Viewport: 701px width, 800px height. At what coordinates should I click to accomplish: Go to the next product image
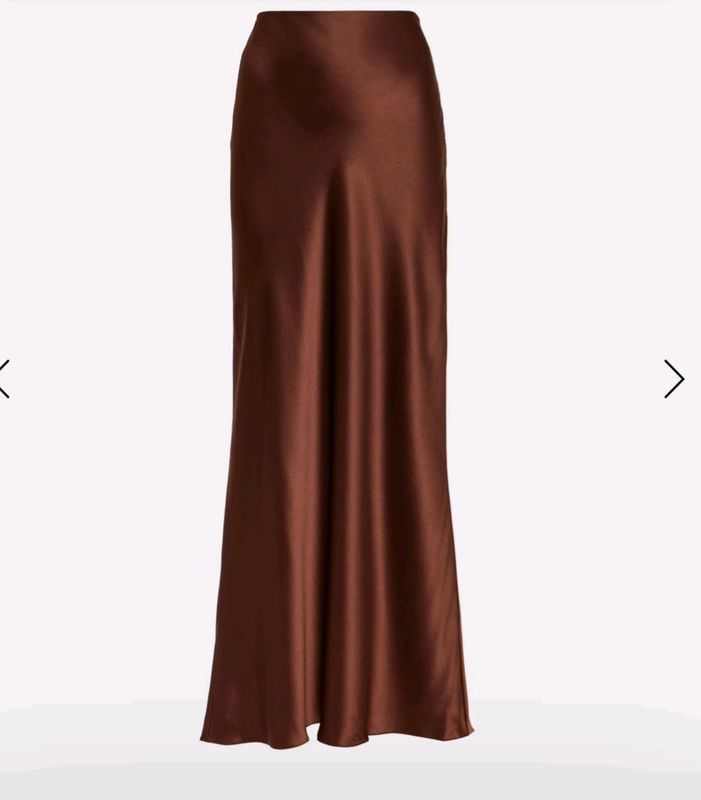(674, 379)
